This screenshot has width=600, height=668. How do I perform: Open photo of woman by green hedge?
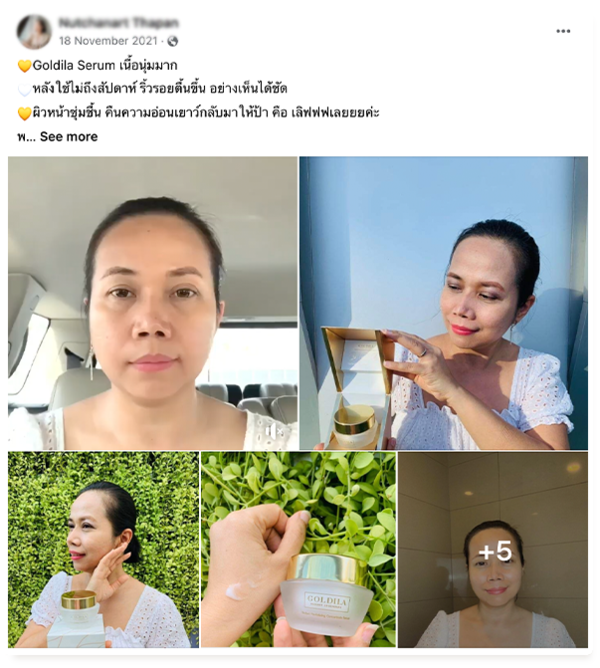coord(103,549)
